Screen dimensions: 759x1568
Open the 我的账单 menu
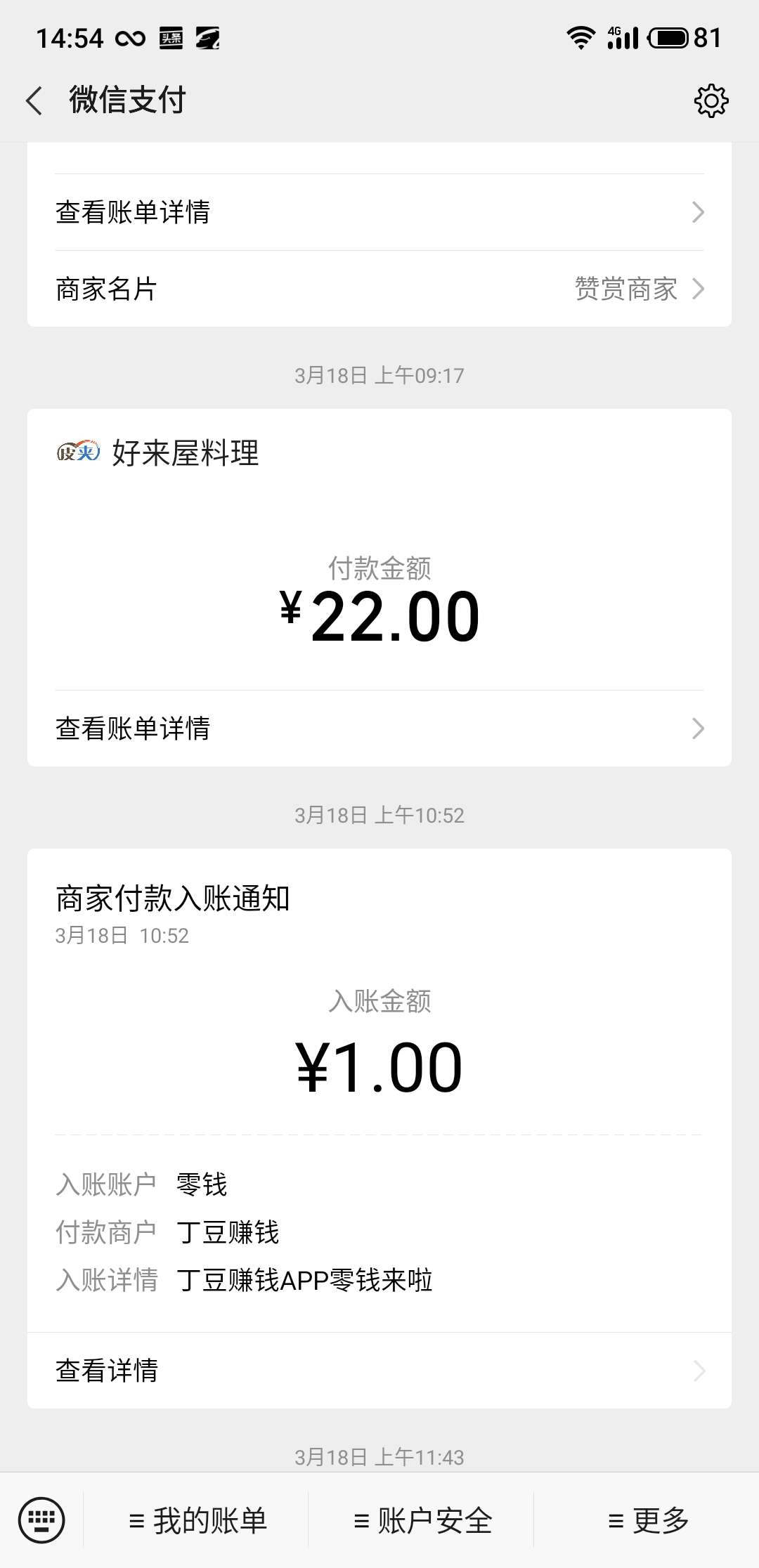pyautogui.click(x=197, y=1520)
